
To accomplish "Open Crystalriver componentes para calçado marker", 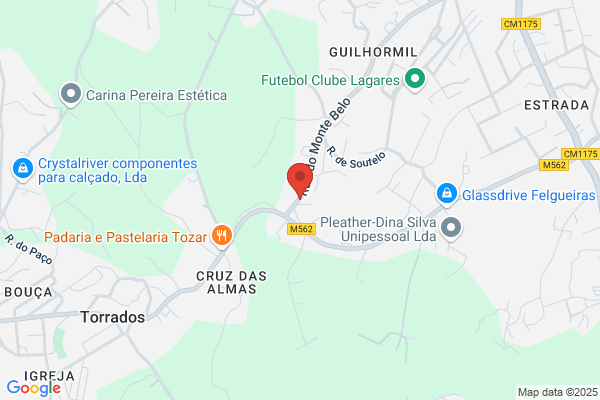I will tap(23, 169).
